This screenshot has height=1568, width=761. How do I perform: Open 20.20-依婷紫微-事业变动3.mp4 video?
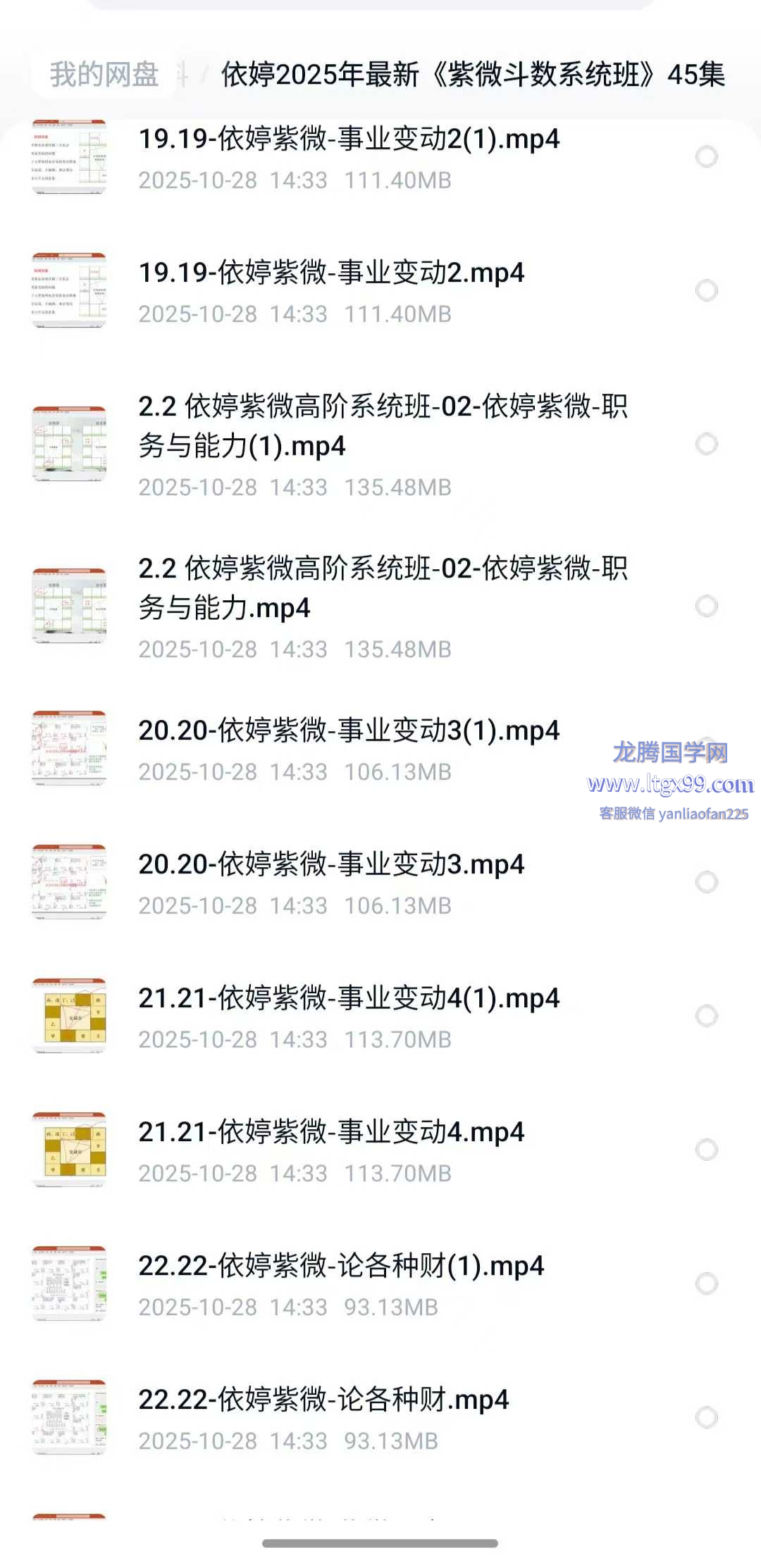[x=331, y=865]
